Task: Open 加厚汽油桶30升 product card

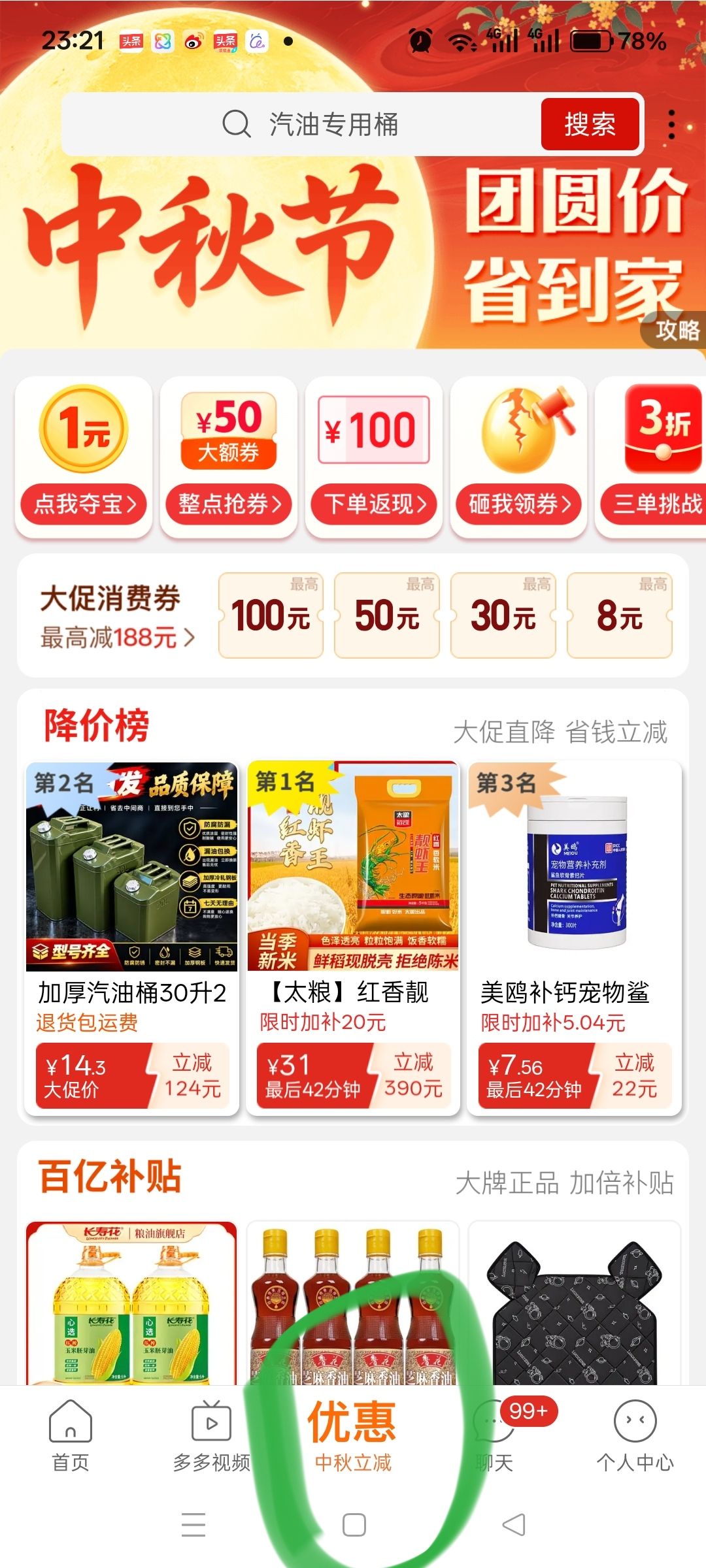Action: [x=131, y=938]
